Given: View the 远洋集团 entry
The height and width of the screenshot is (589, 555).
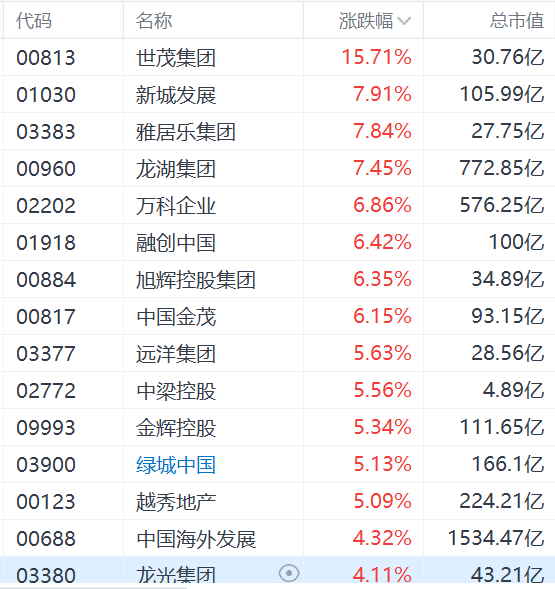Looking at the screenshot, I should pos(277,353).
